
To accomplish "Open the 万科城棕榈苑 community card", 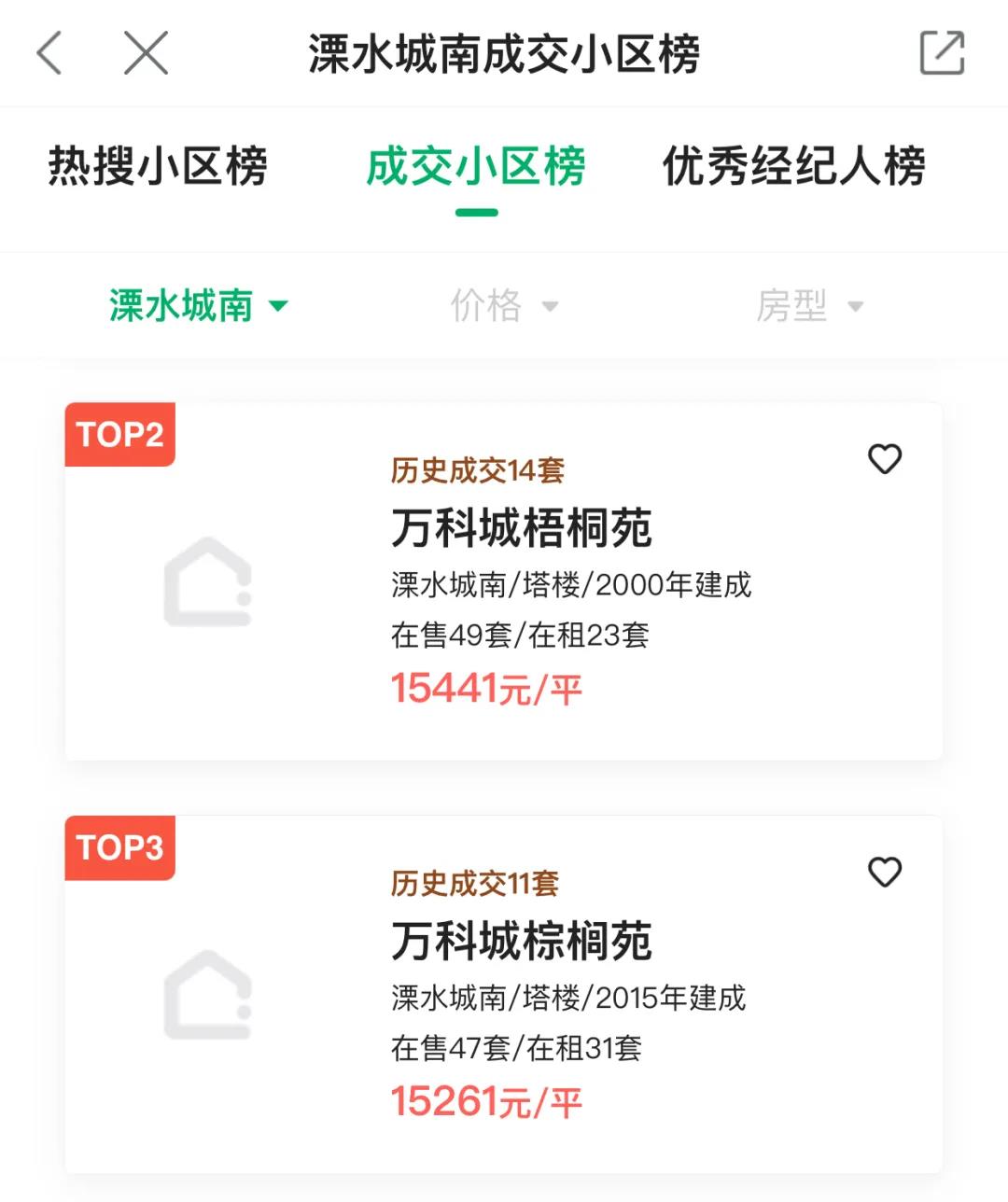I will point(521,941).
